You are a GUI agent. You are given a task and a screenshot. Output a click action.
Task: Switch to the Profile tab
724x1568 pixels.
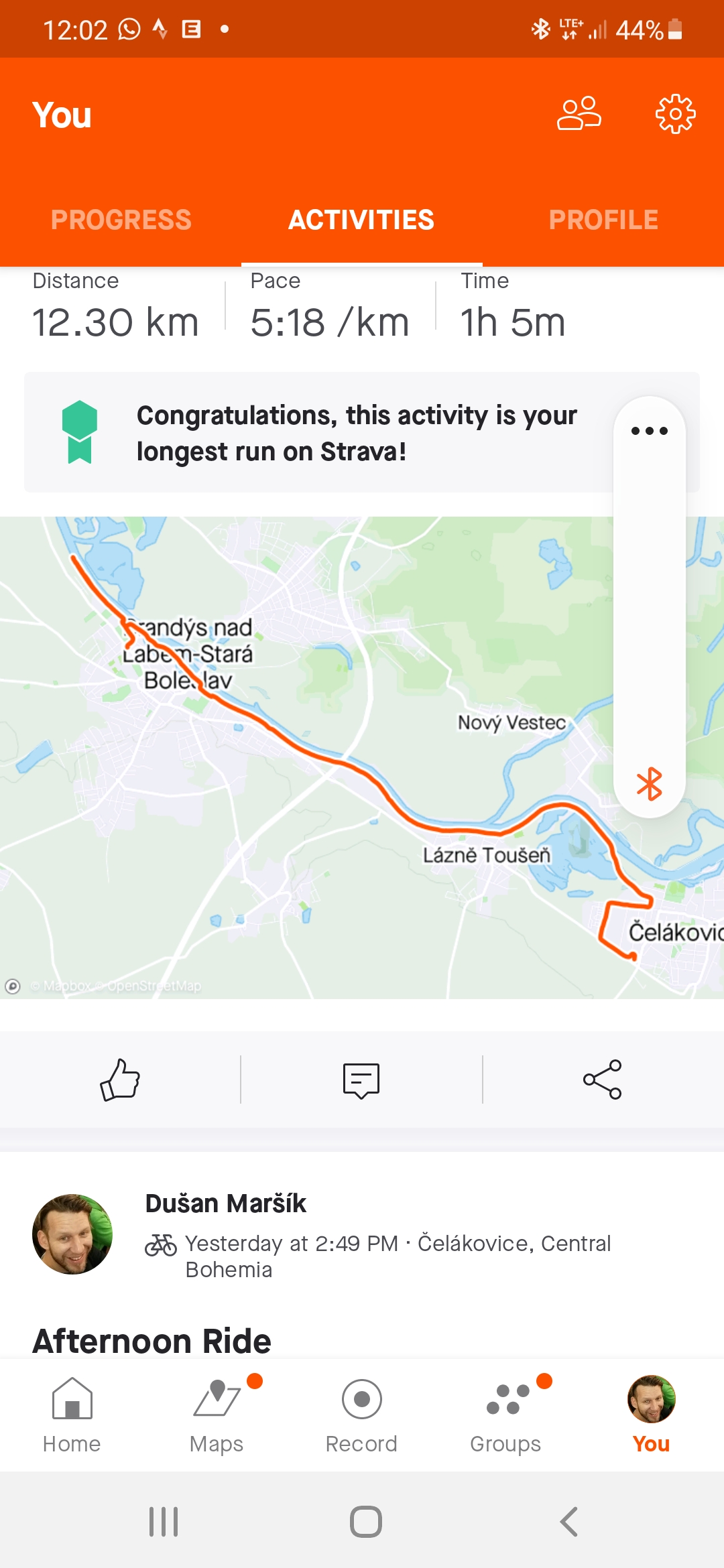click(x=603, y=220)
